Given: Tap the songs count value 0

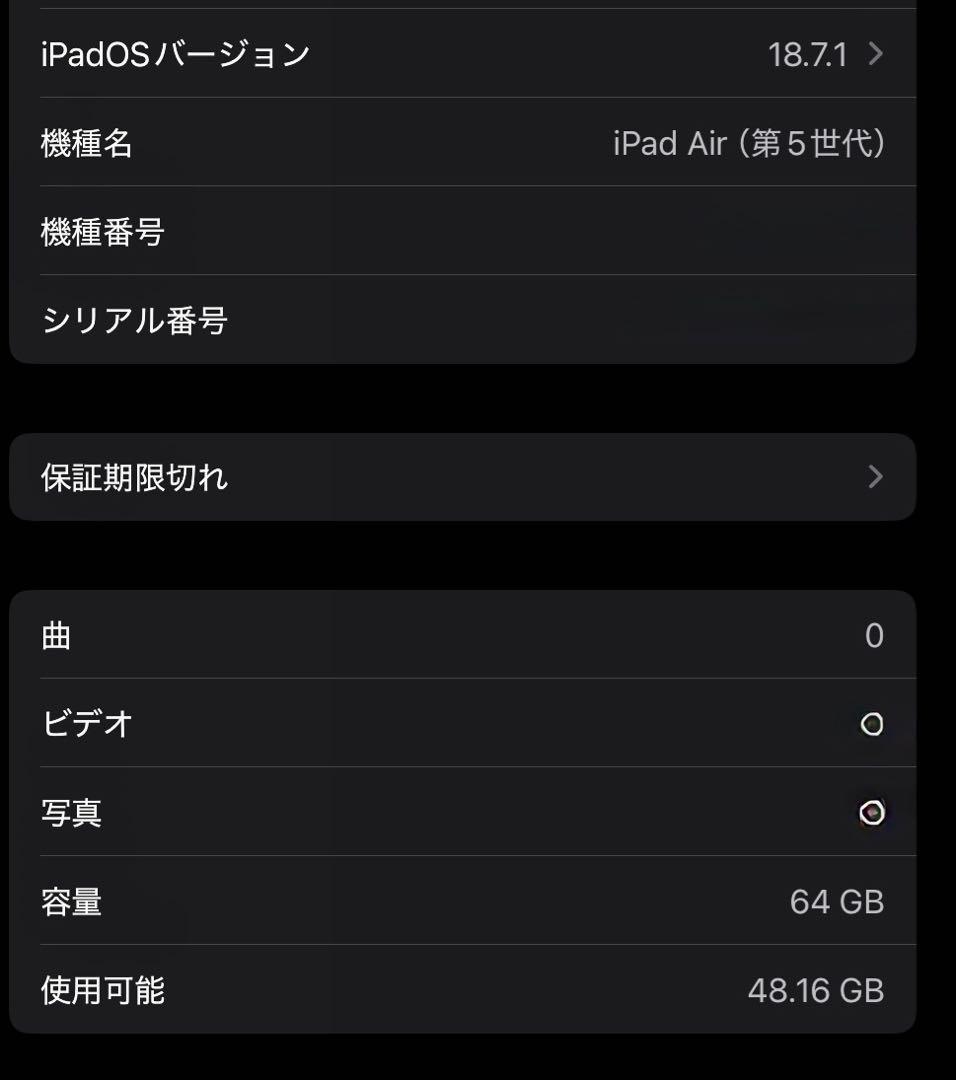Looking at the screenshot, I should pyautogui.click(x=871, y=636).
